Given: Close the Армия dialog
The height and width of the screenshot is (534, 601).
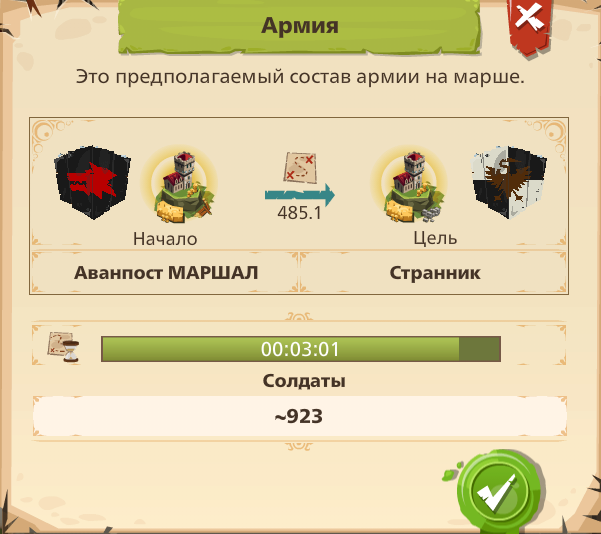Looking at the screenshot, I should click(x=529, y=20).
